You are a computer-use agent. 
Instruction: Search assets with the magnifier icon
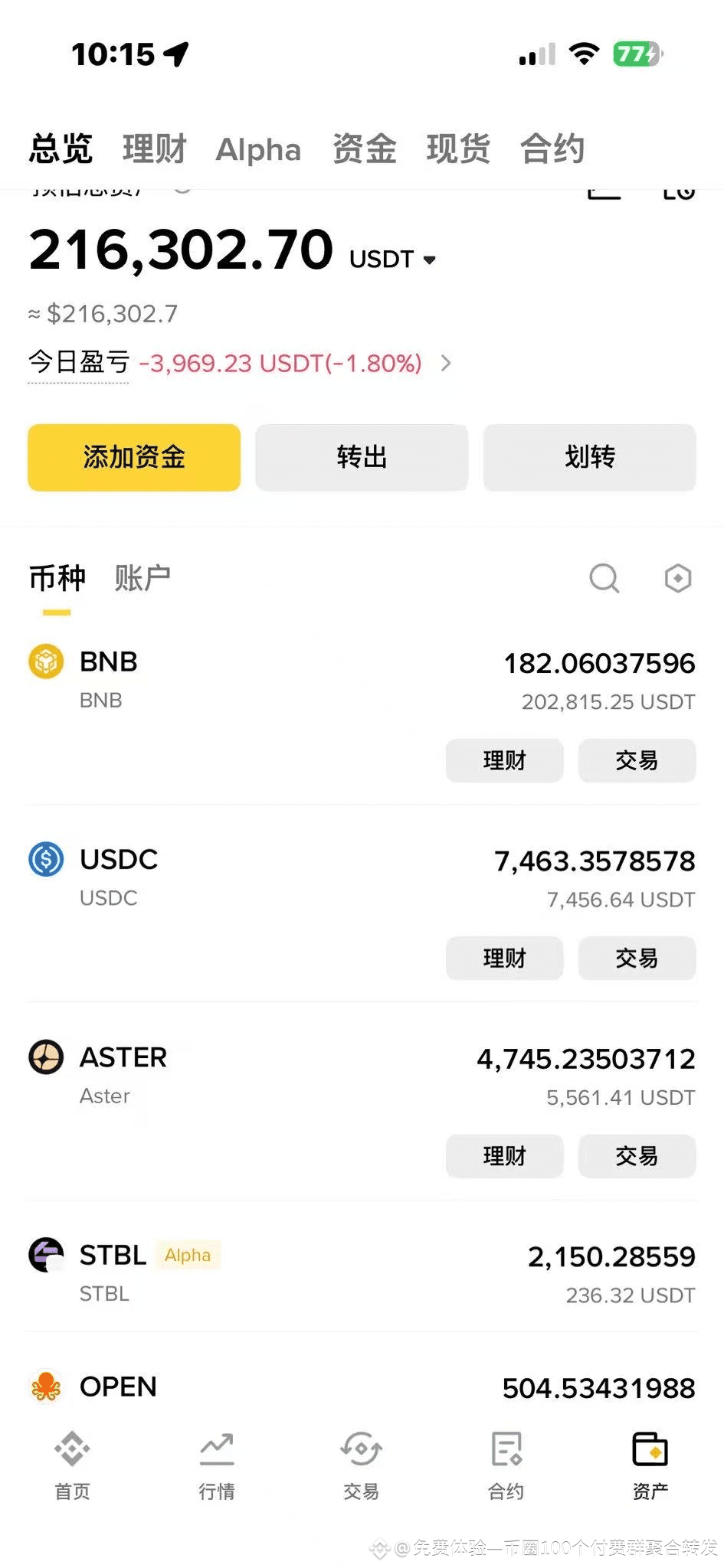(x=604, y=579)
